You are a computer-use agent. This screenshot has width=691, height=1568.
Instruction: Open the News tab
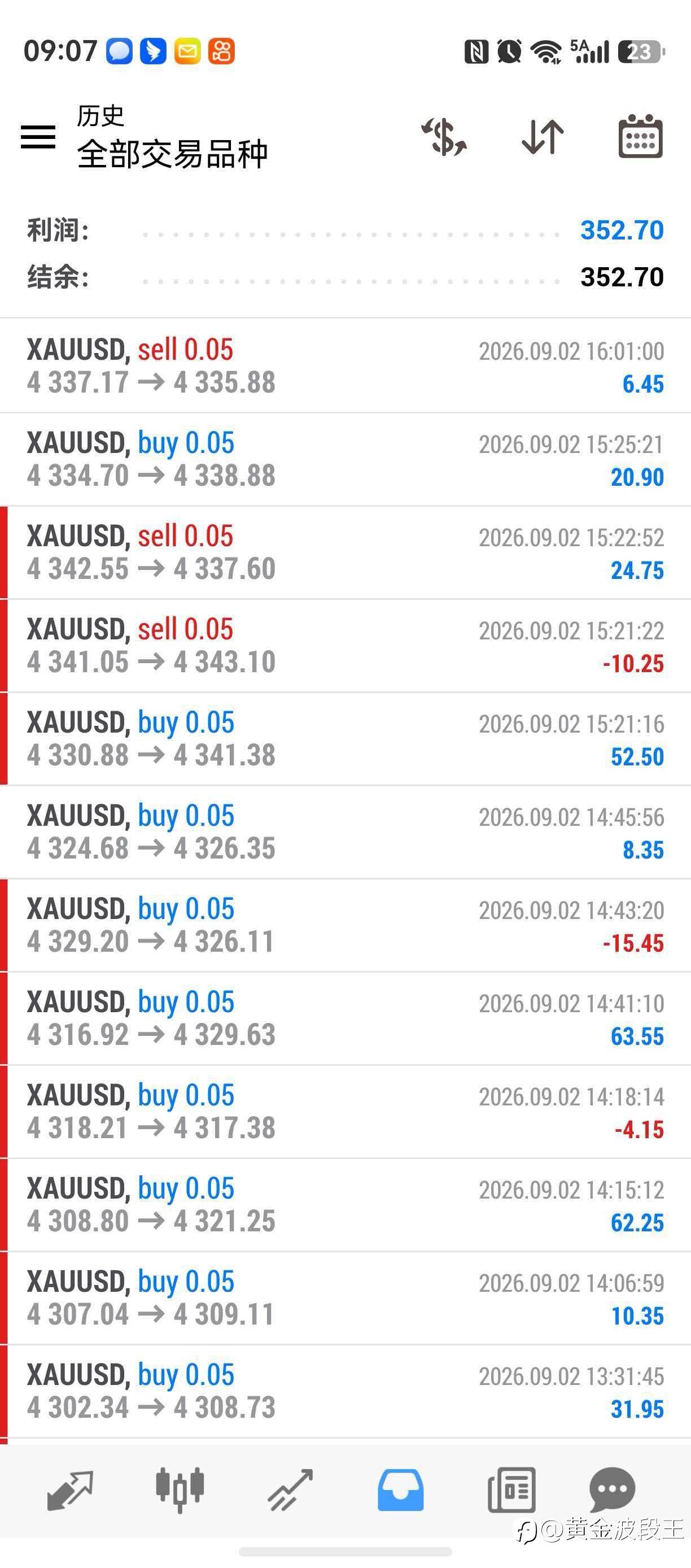[x=511, y=1491]
